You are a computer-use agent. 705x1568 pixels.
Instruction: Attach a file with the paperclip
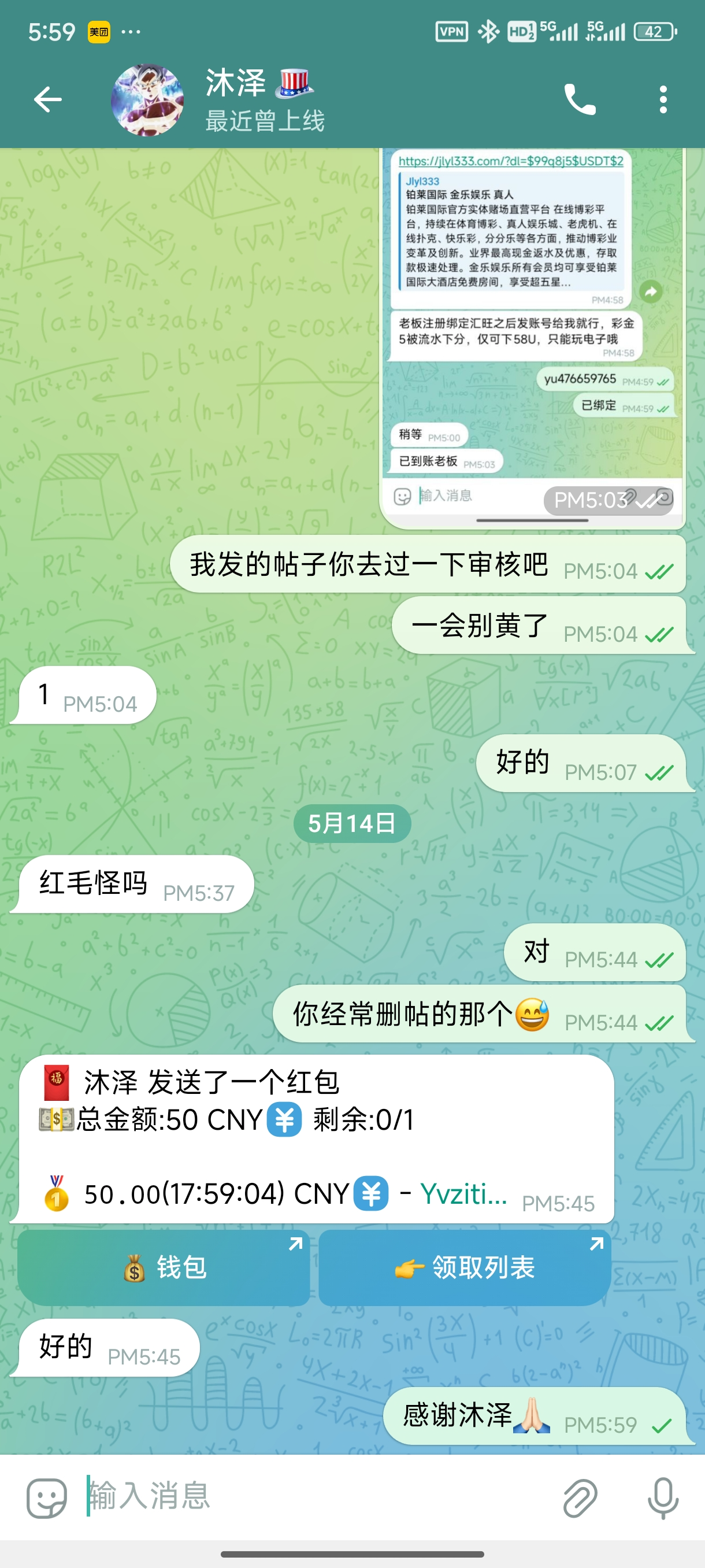(x=580, y=1497)
